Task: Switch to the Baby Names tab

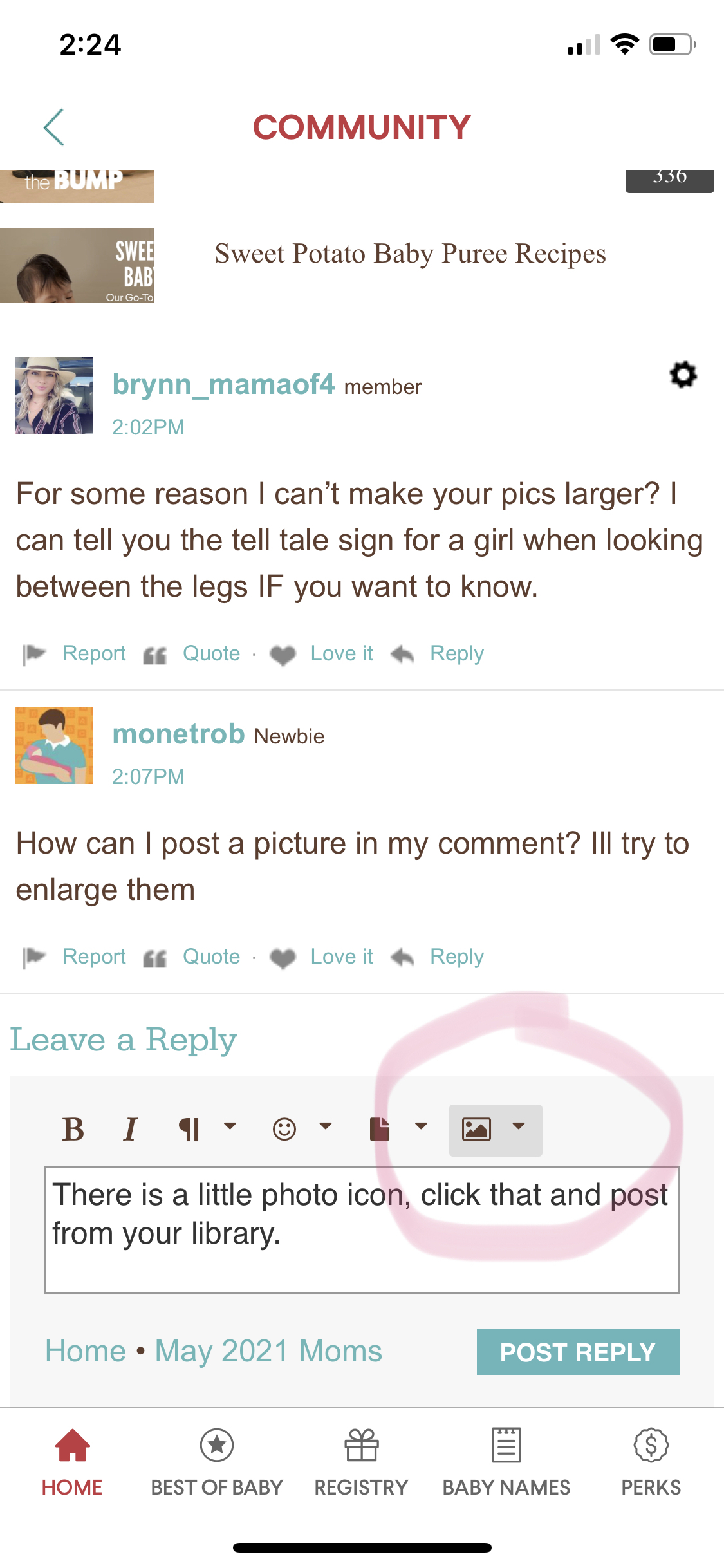Action: pyautogui.click(x=506, y=1461)
